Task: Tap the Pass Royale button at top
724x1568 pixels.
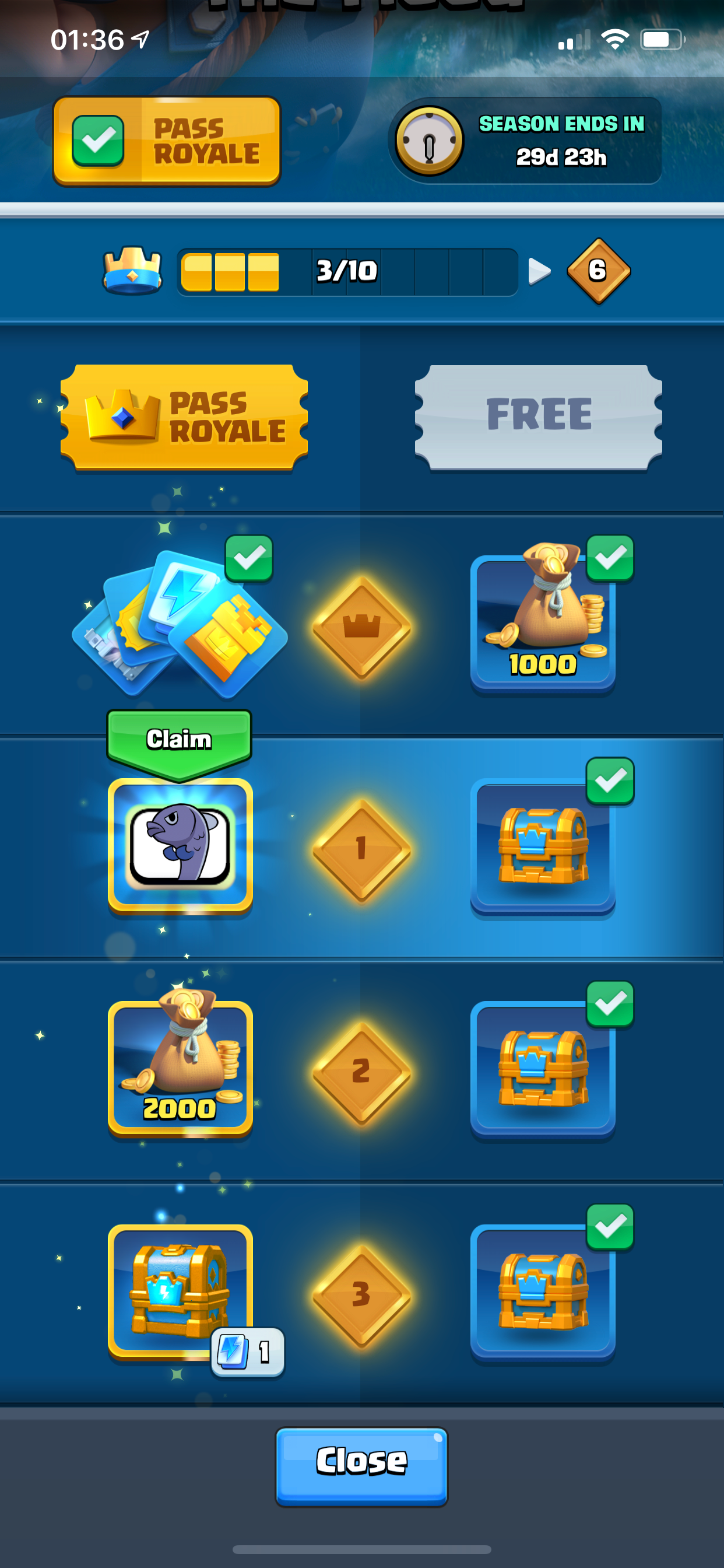Action: (x=167, y=141)
